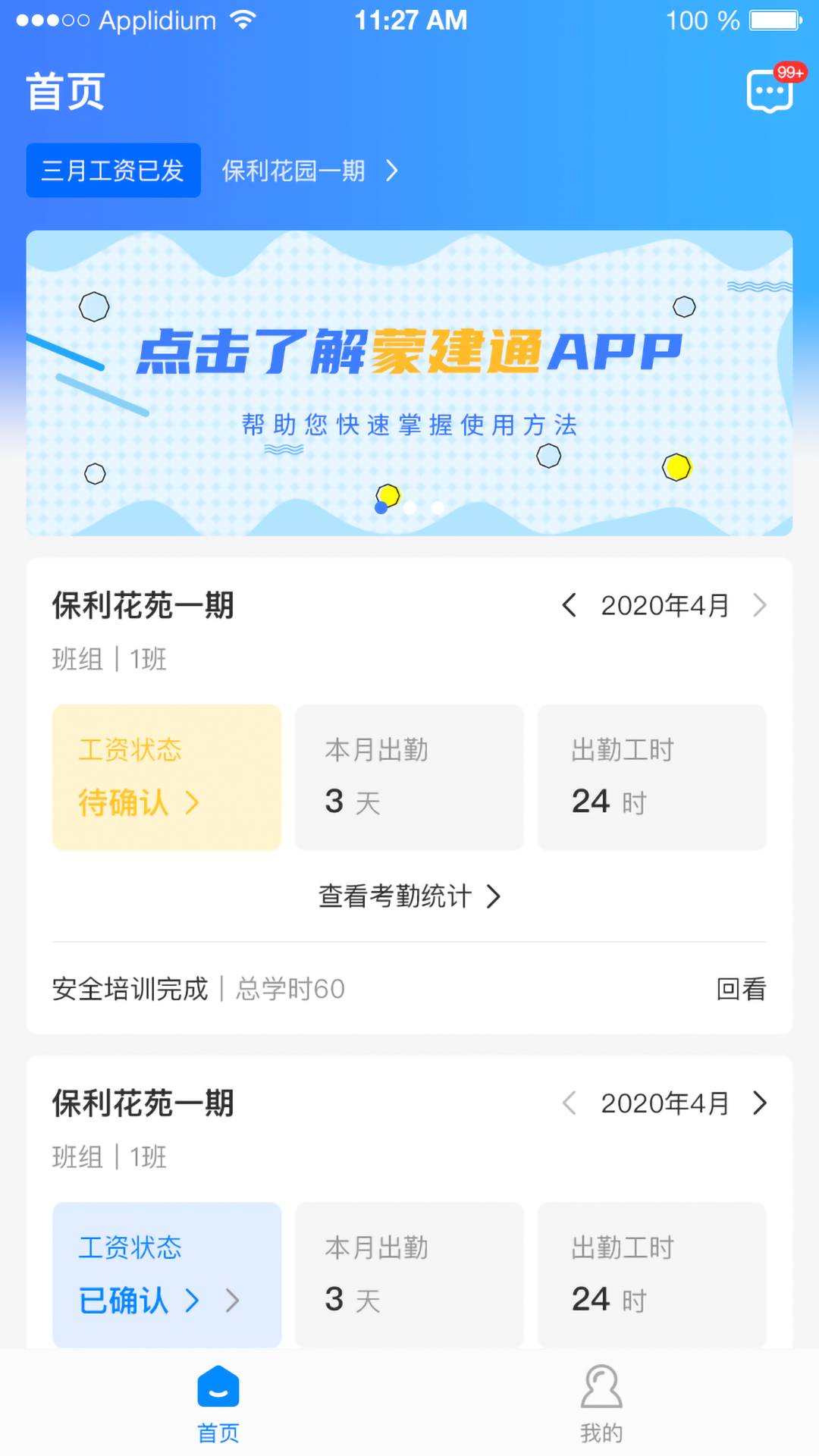Image resolution: width=819 pixels, height=1456 pixels.
Task: Open 查看考勤统计 attendance statistics
Action: (409, 896)
